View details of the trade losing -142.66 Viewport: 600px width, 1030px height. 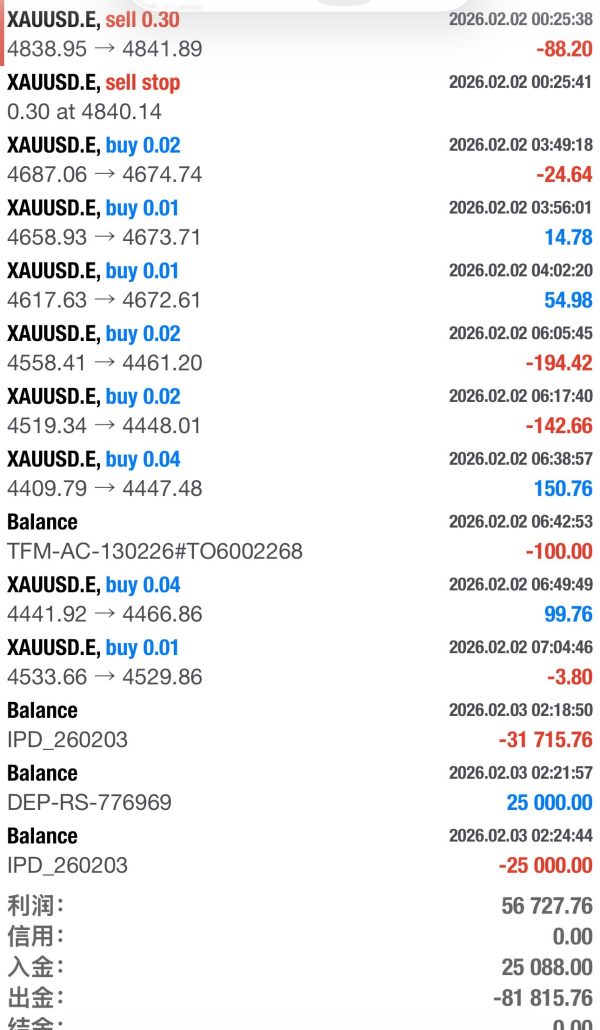tap(300, 411)
